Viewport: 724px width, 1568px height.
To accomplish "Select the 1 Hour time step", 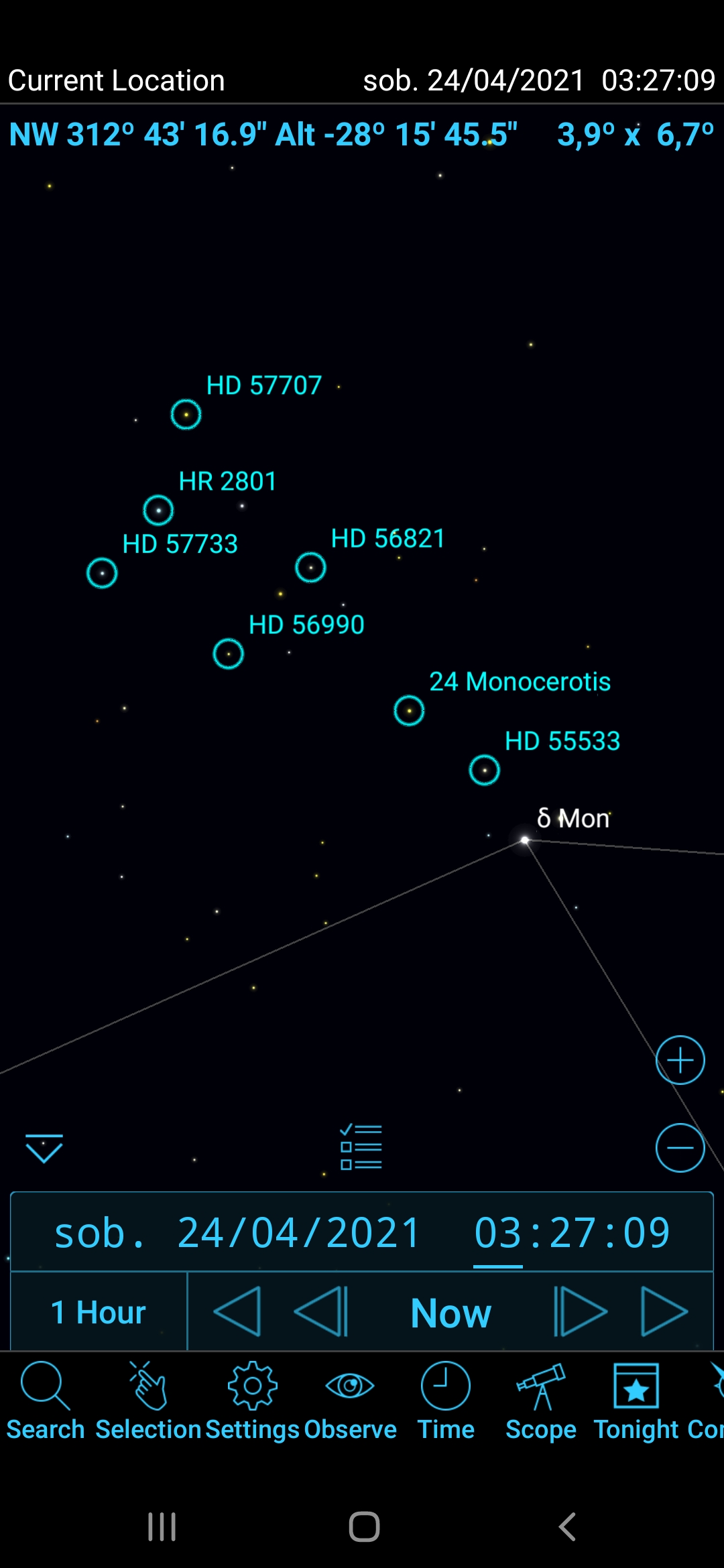I will pyautogui.click(x=99, y=1312).
